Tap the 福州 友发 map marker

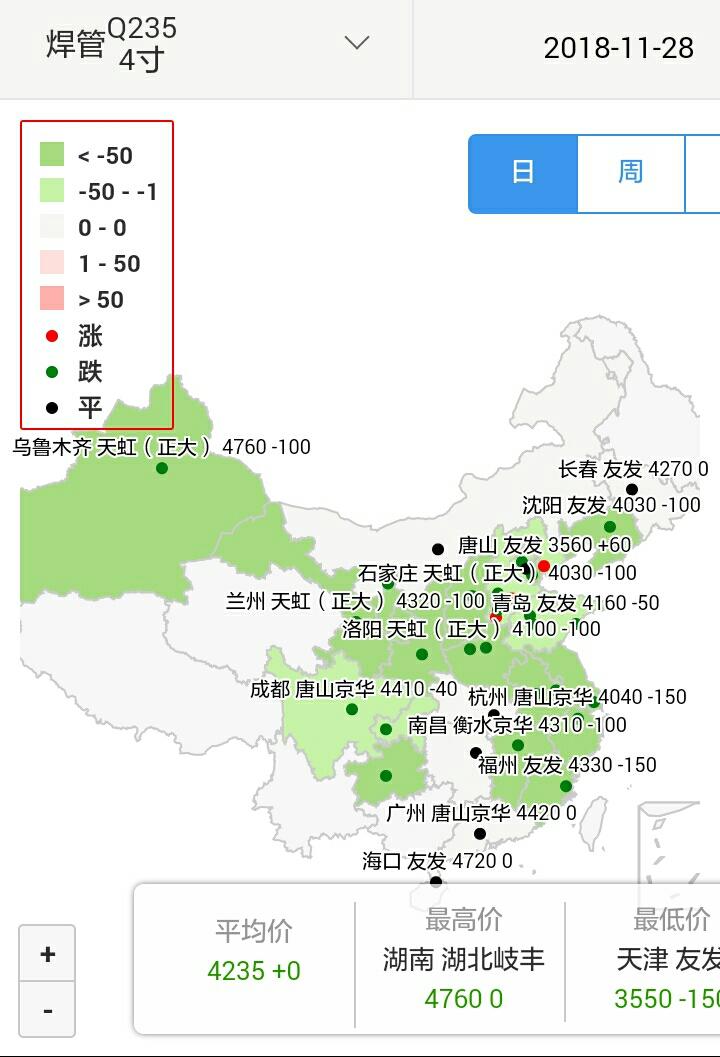click(566, 786)
